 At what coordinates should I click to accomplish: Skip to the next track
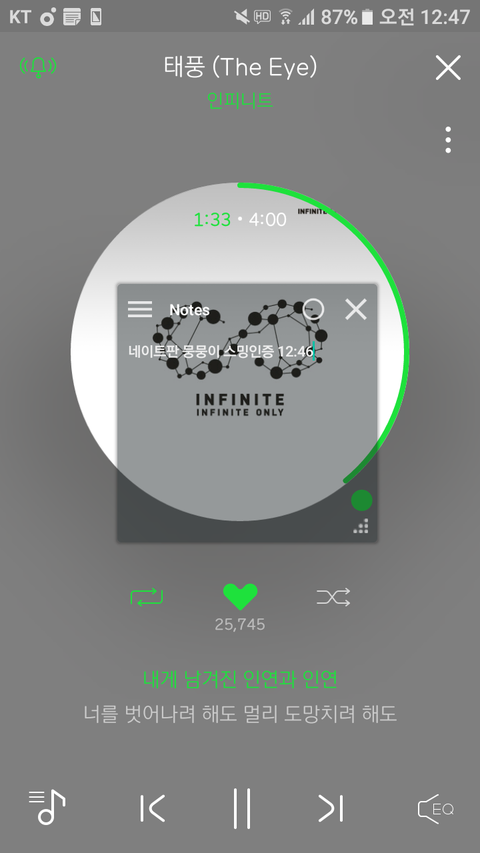pyautogui.click(x=331, y=808)
